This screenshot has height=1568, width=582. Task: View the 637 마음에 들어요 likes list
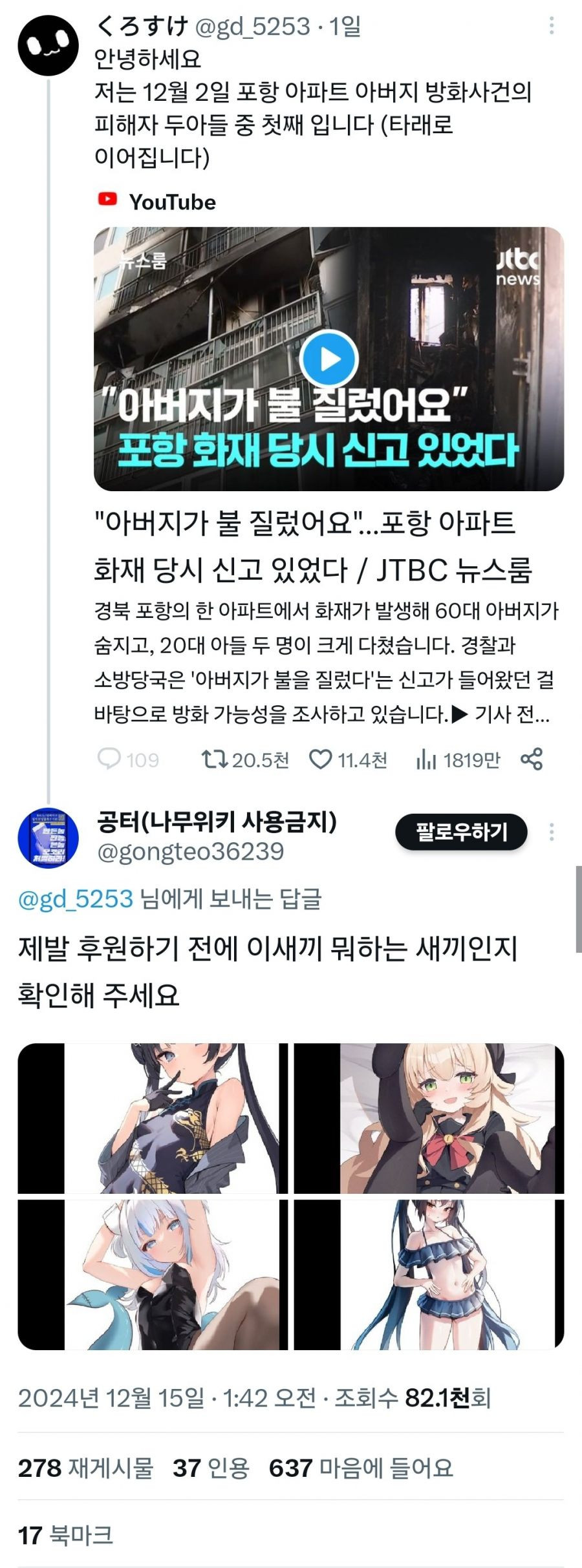[360, 1468]
